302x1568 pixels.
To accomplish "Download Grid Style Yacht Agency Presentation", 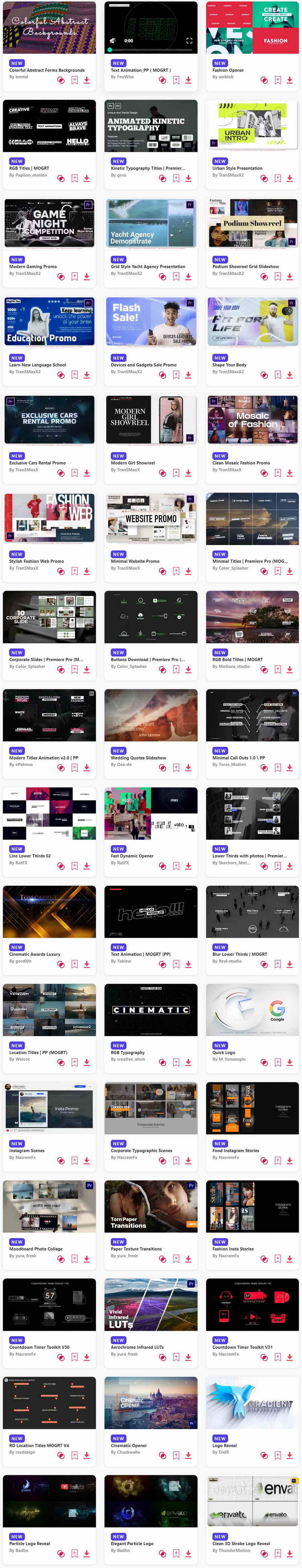I will tap(188, 277).
